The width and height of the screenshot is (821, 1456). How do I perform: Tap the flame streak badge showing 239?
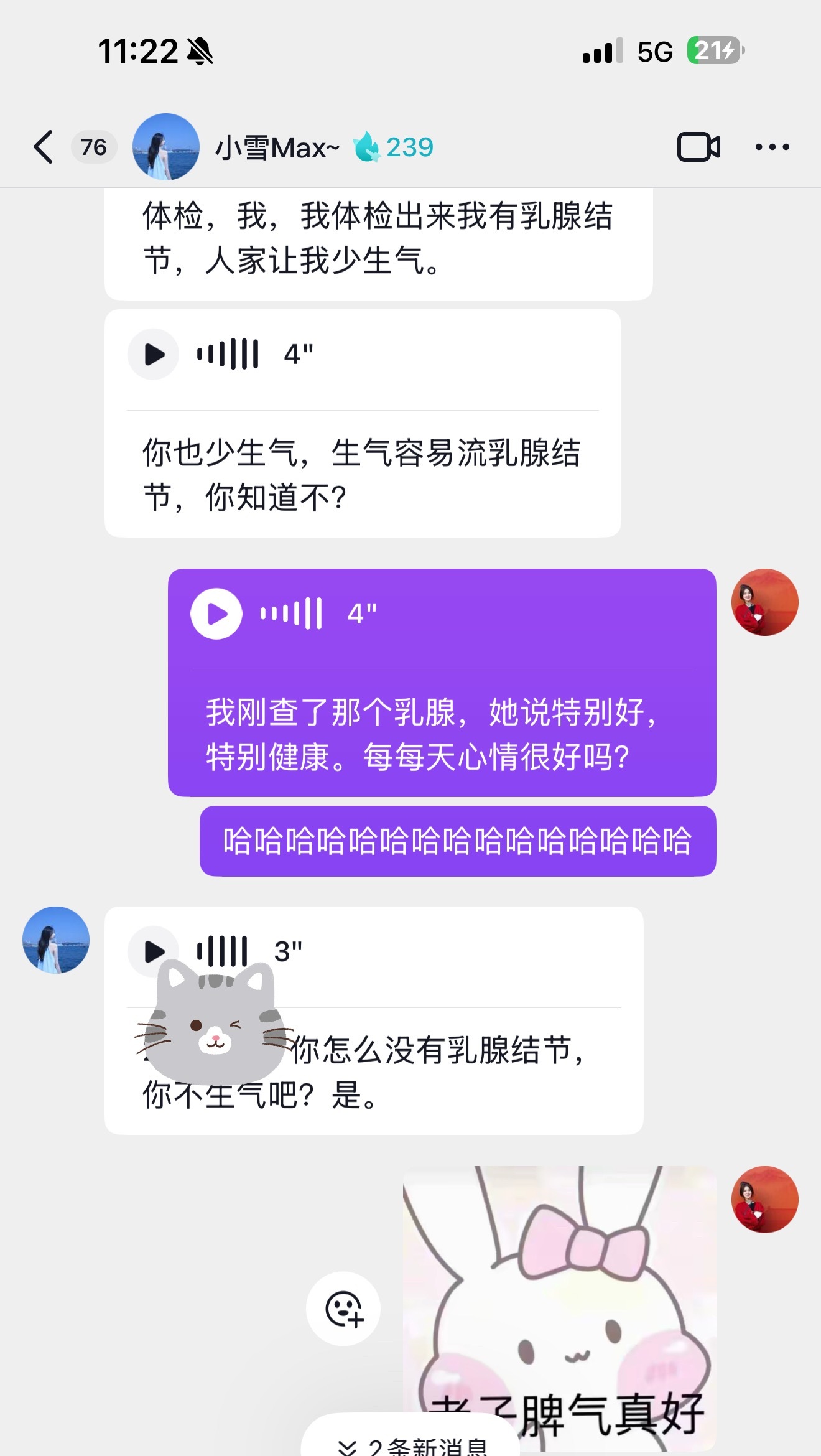tap(395, 147)
